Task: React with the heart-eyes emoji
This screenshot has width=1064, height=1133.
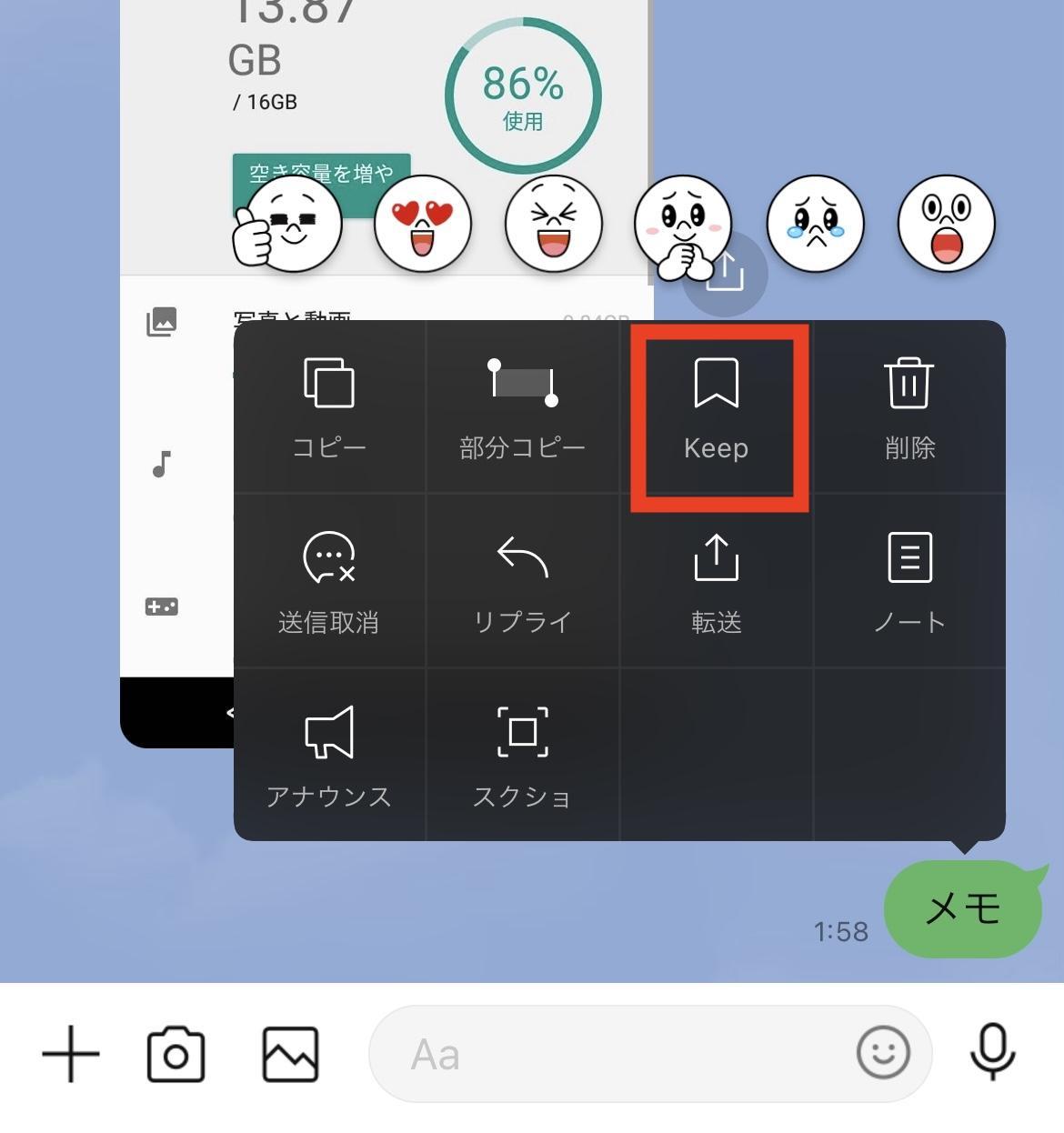Action: coord(423,225)
